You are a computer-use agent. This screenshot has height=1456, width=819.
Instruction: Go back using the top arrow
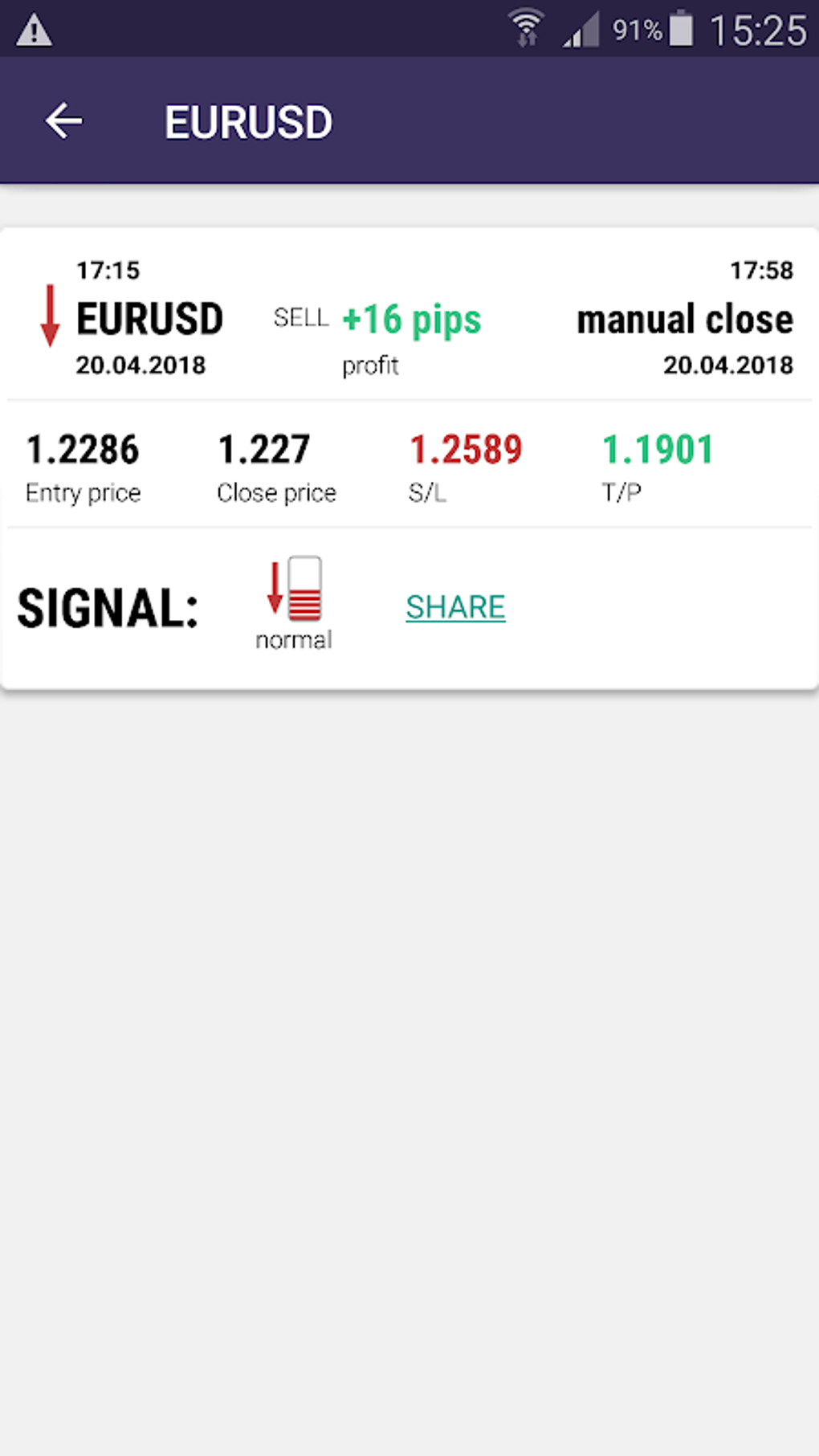(x=63, y=121)
